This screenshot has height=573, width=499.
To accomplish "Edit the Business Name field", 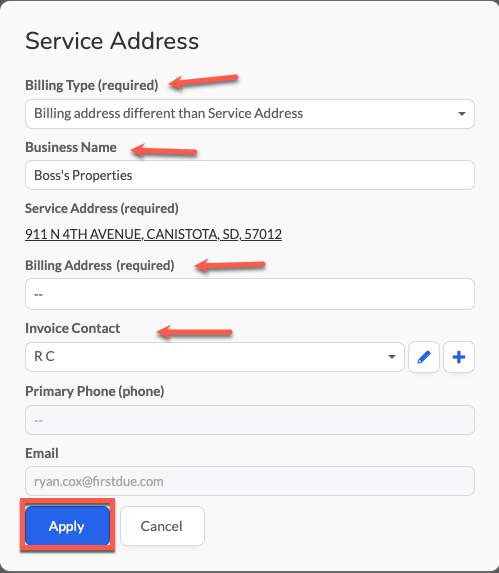I will pyautogui.click(x=250, y=175).
